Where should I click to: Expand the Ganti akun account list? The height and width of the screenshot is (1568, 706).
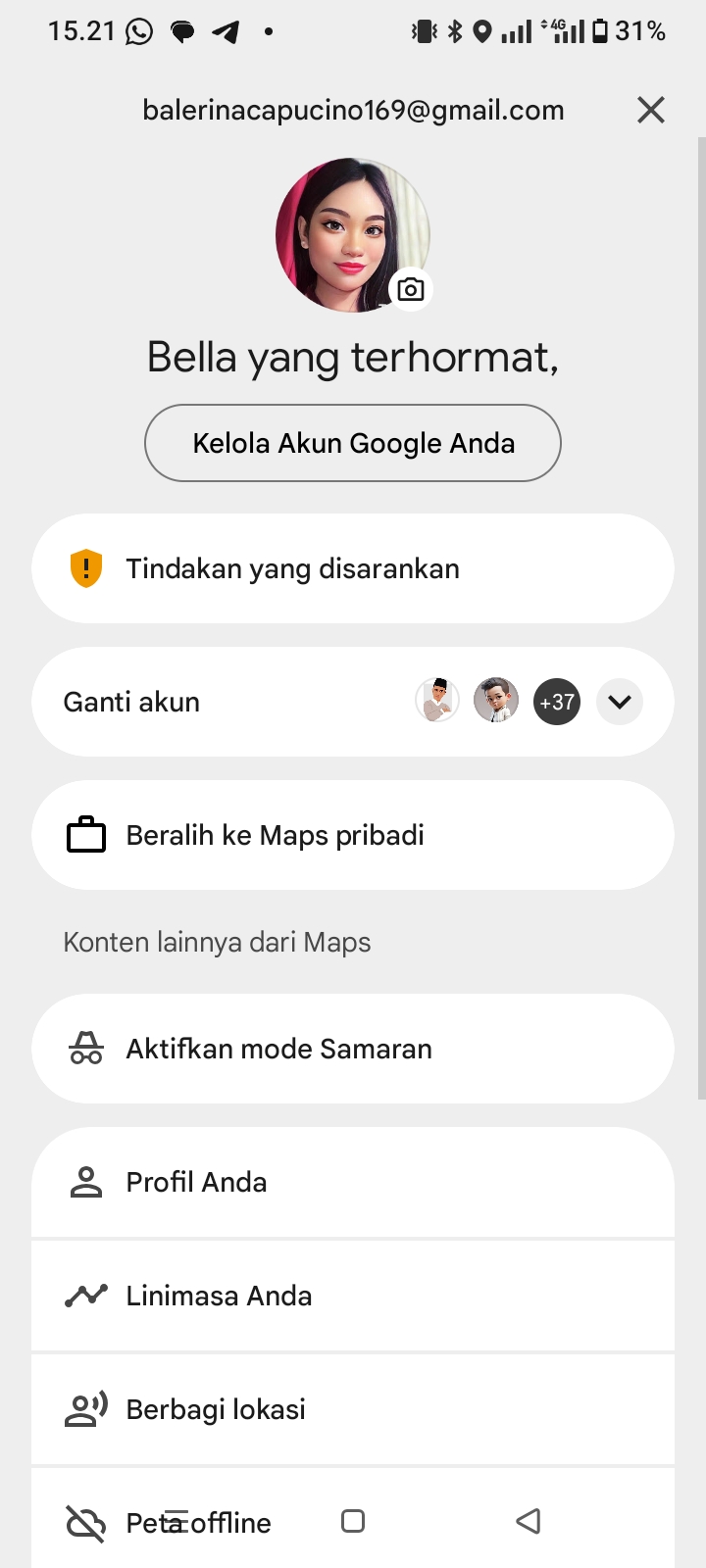pyautogui.click(x=619, y=702)
